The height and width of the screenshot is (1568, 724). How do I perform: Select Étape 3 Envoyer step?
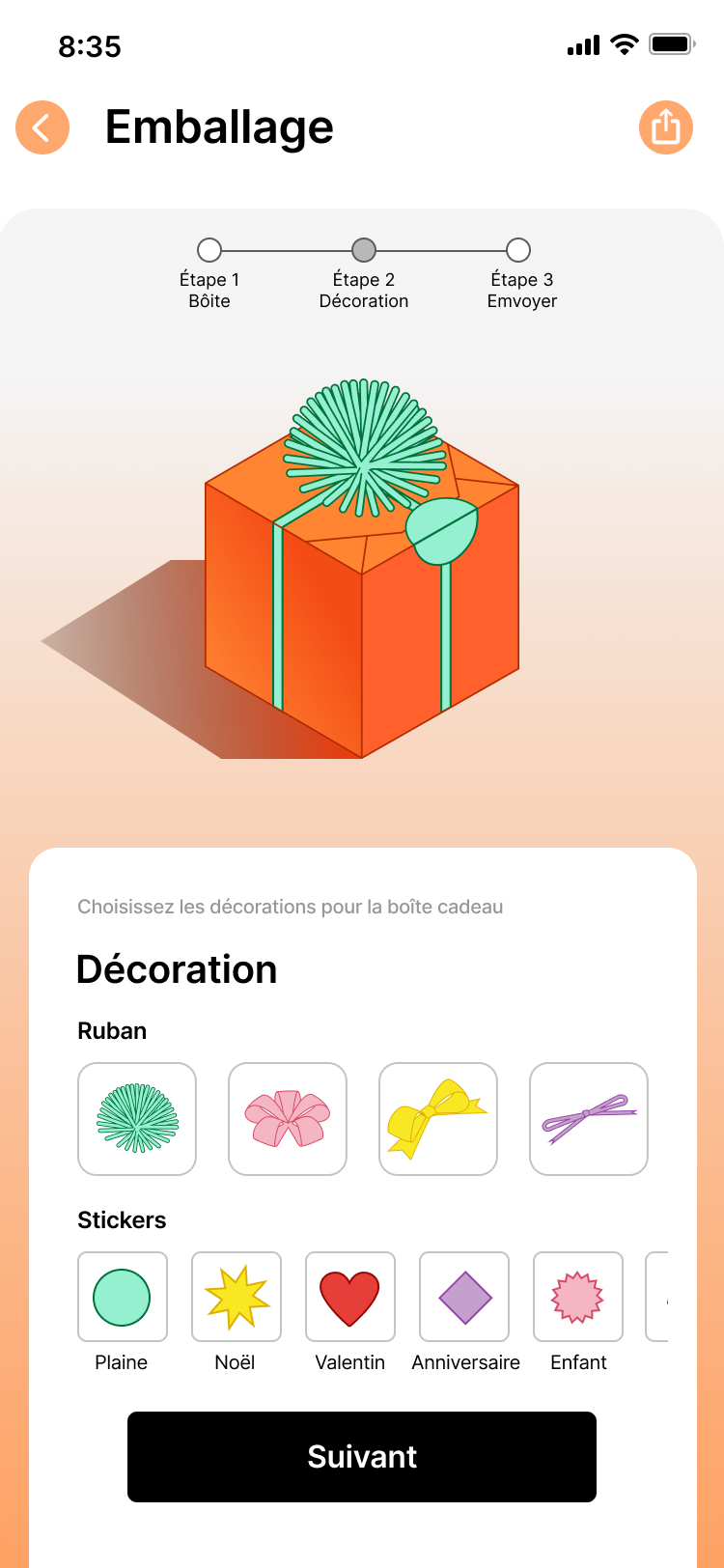tap(518, 251)
